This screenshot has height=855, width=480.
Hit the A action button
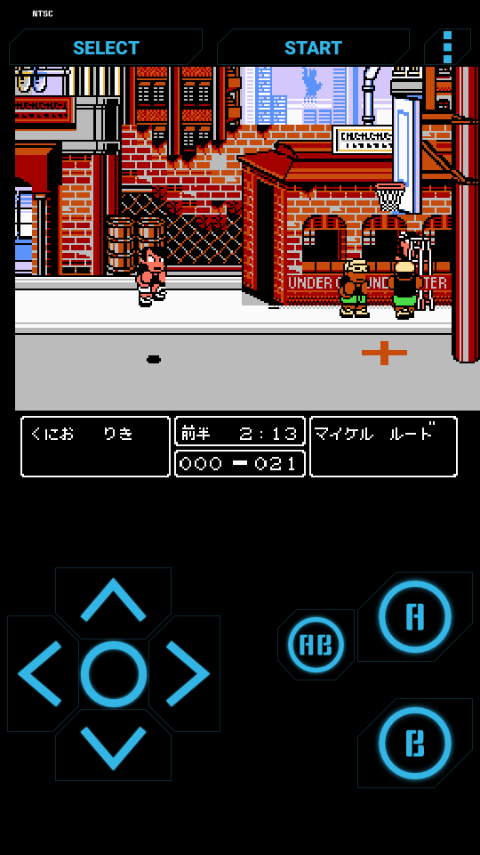pyautogui.click(x=415, y=617)
